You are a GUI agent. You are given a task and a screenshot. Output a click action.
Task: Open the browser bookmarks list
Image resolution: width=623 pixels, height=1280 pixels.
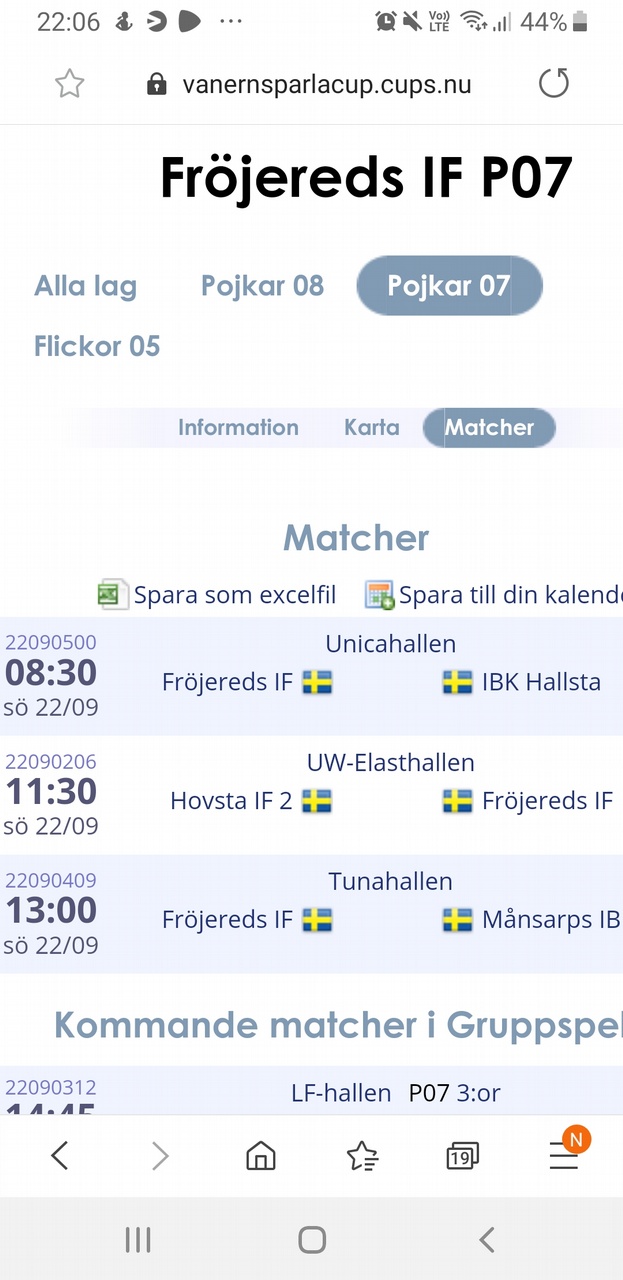click(362, 1156)
